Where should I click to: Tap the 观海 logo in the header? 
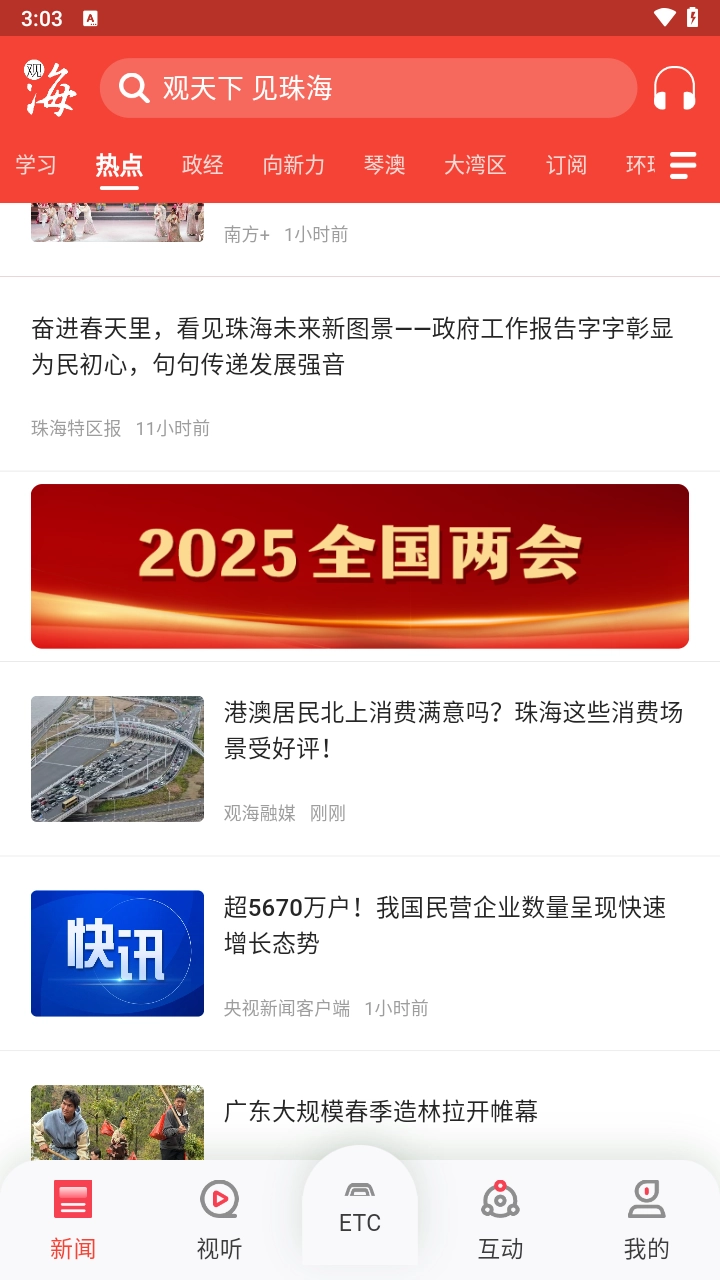(x=50, y=88)
